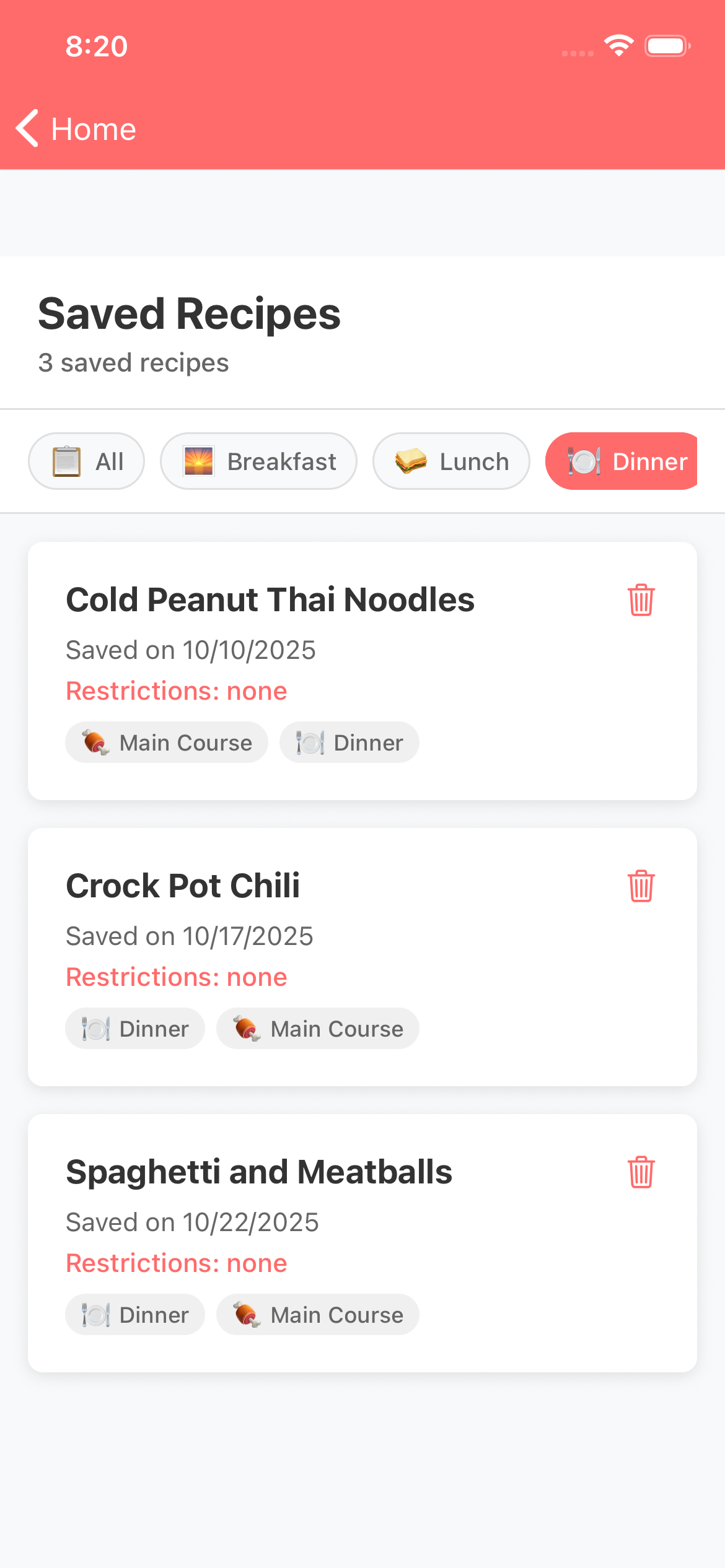The width and height of the screenshot is (725, 1568).
Task: Click the Saved Recipes heading
Action: coord(189,314)
